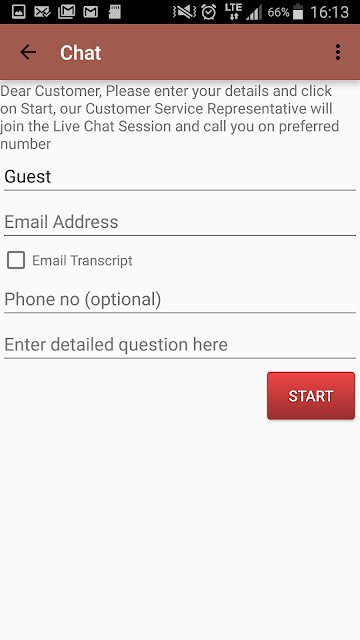Viewport: 360px width, 640px height.
Task: Tap the name field showing Guest
Action: click(180, 177)
